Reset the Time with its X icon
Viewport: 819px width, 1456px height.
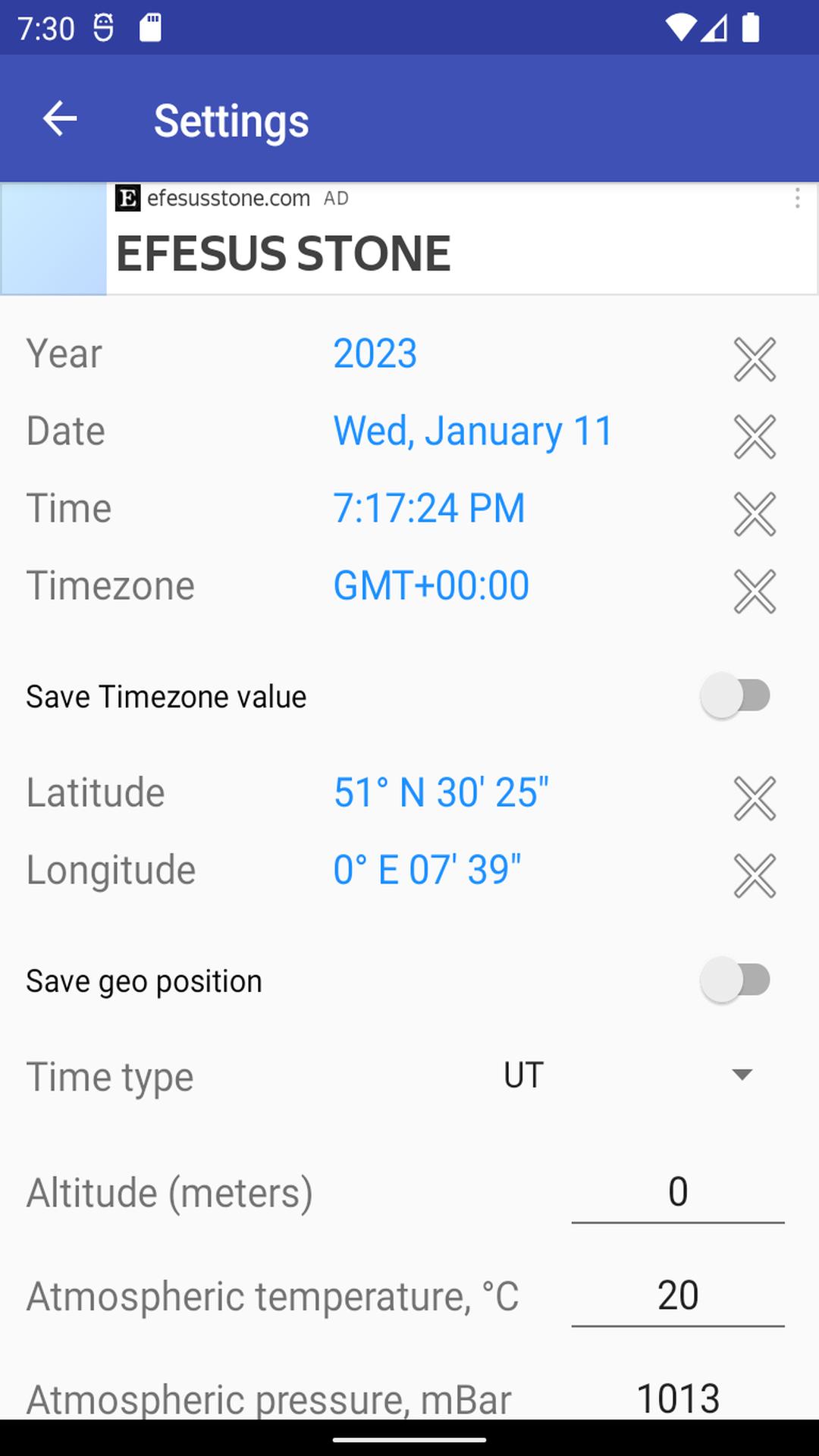(x=755, y=514)
